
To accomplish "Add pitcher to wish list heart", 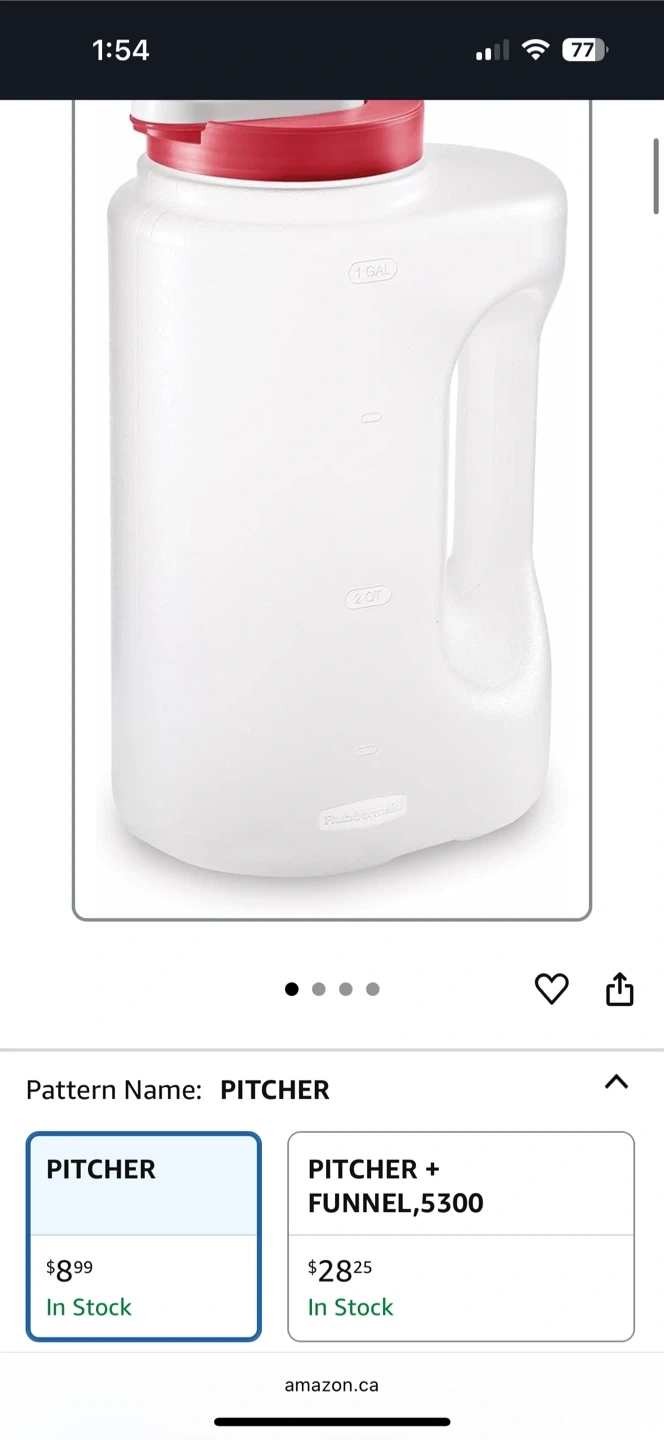I will point(551,989).
